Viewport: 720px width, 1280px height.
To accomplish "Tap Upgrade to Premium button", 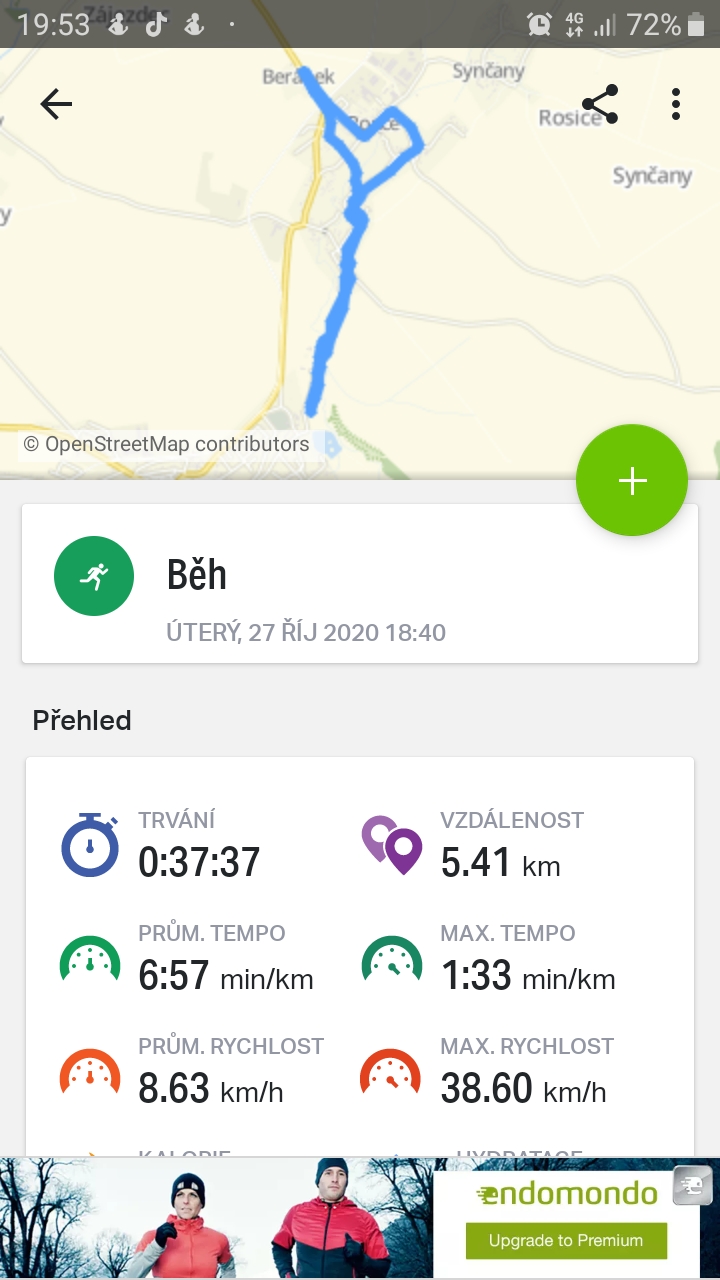I will tap(565, 1241).
